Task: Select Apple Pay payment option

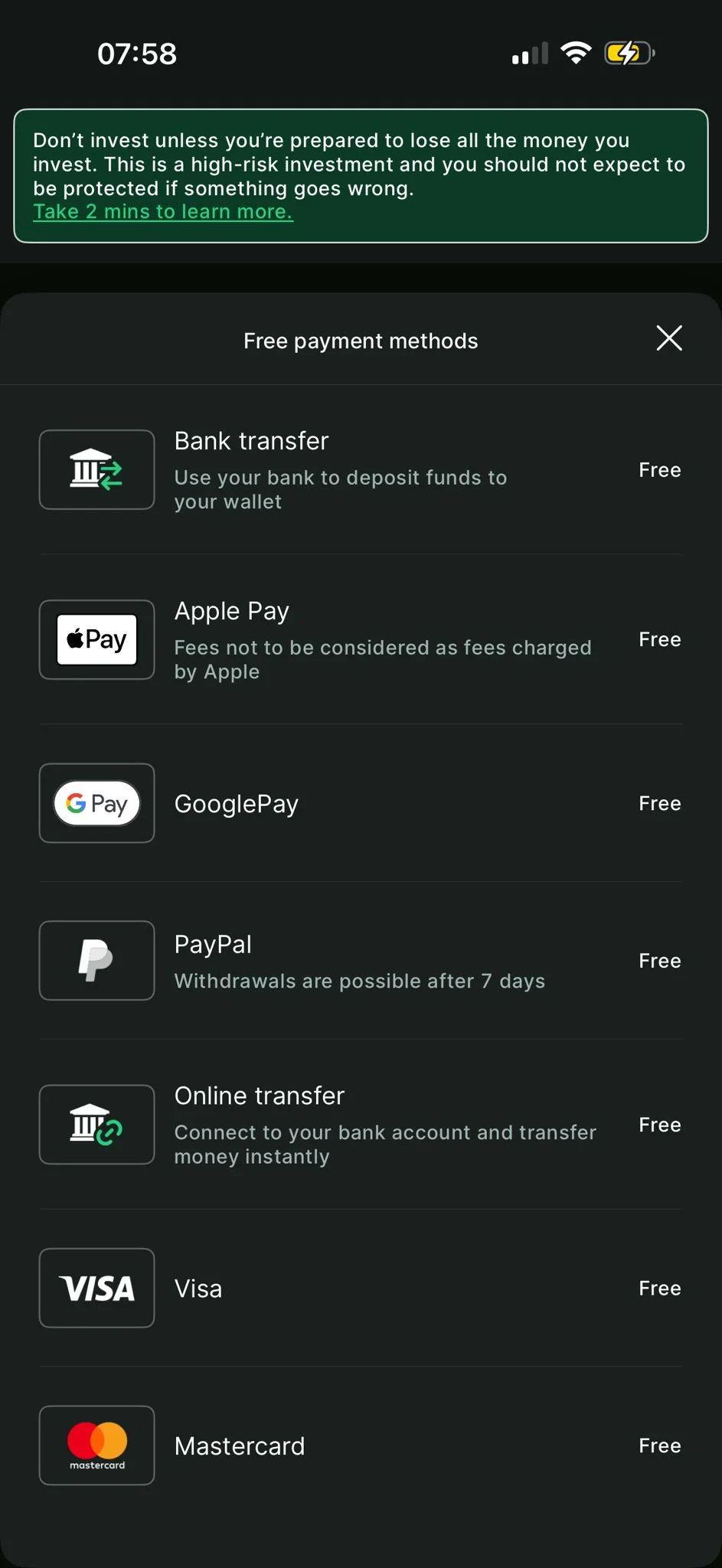Action: pyautogui.click(x=360, y=639)
